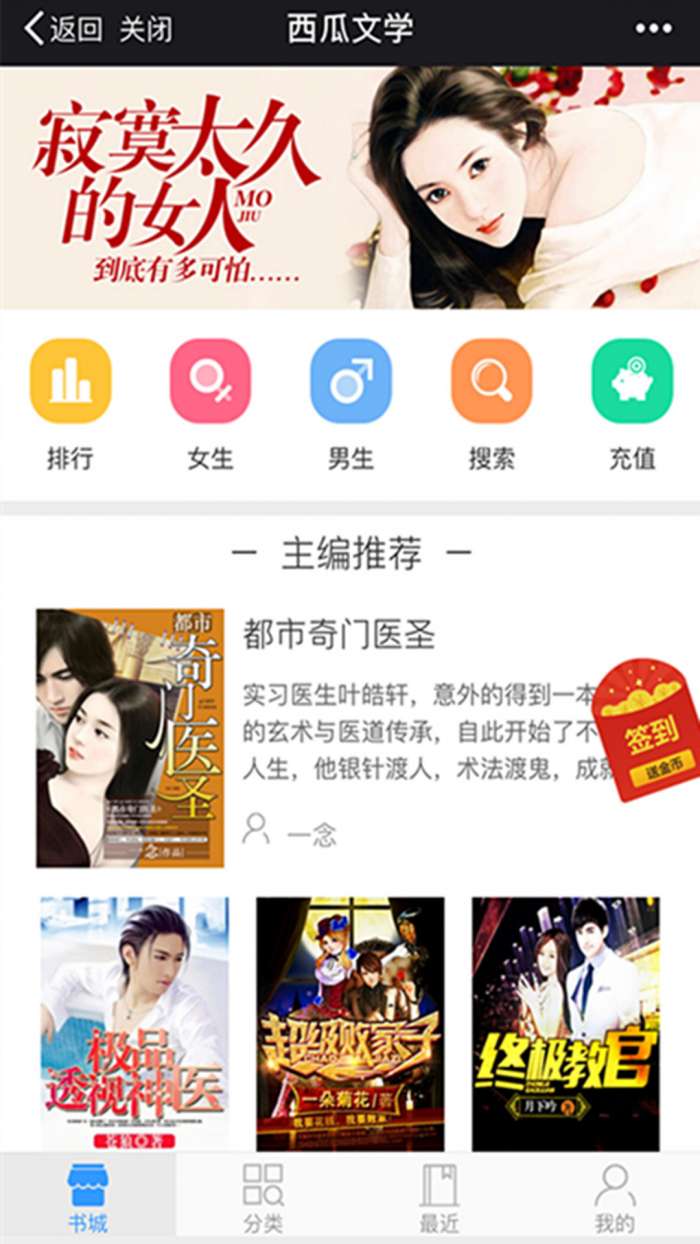Viewport: 700px width, 1244px height.
Task: Switch to the 书城 tab
Action: point(88,1198)
